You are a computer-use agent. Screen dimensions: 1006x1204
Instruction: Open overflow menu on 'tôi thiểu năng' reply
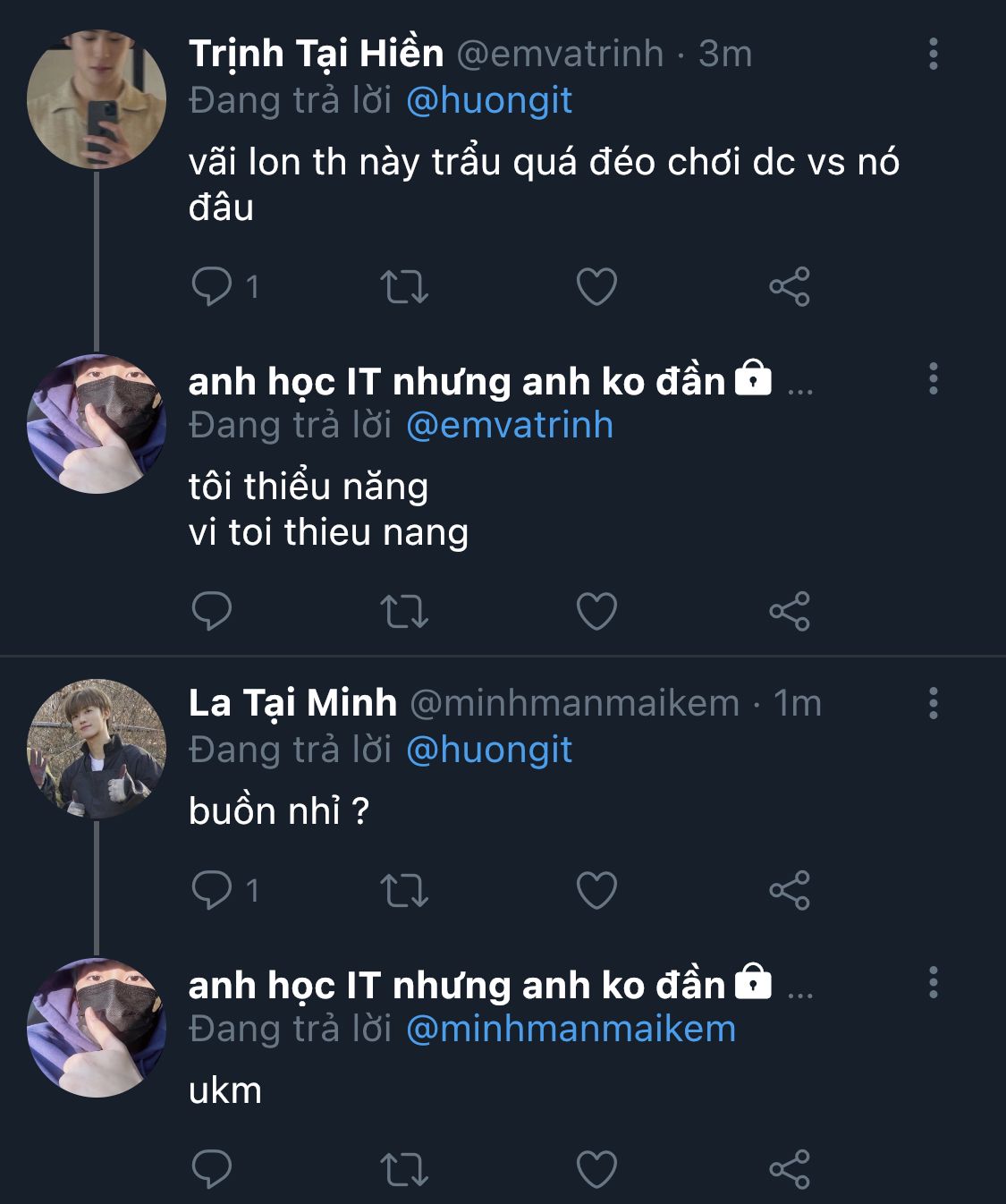pyautogui.click(x=933, y=379)
